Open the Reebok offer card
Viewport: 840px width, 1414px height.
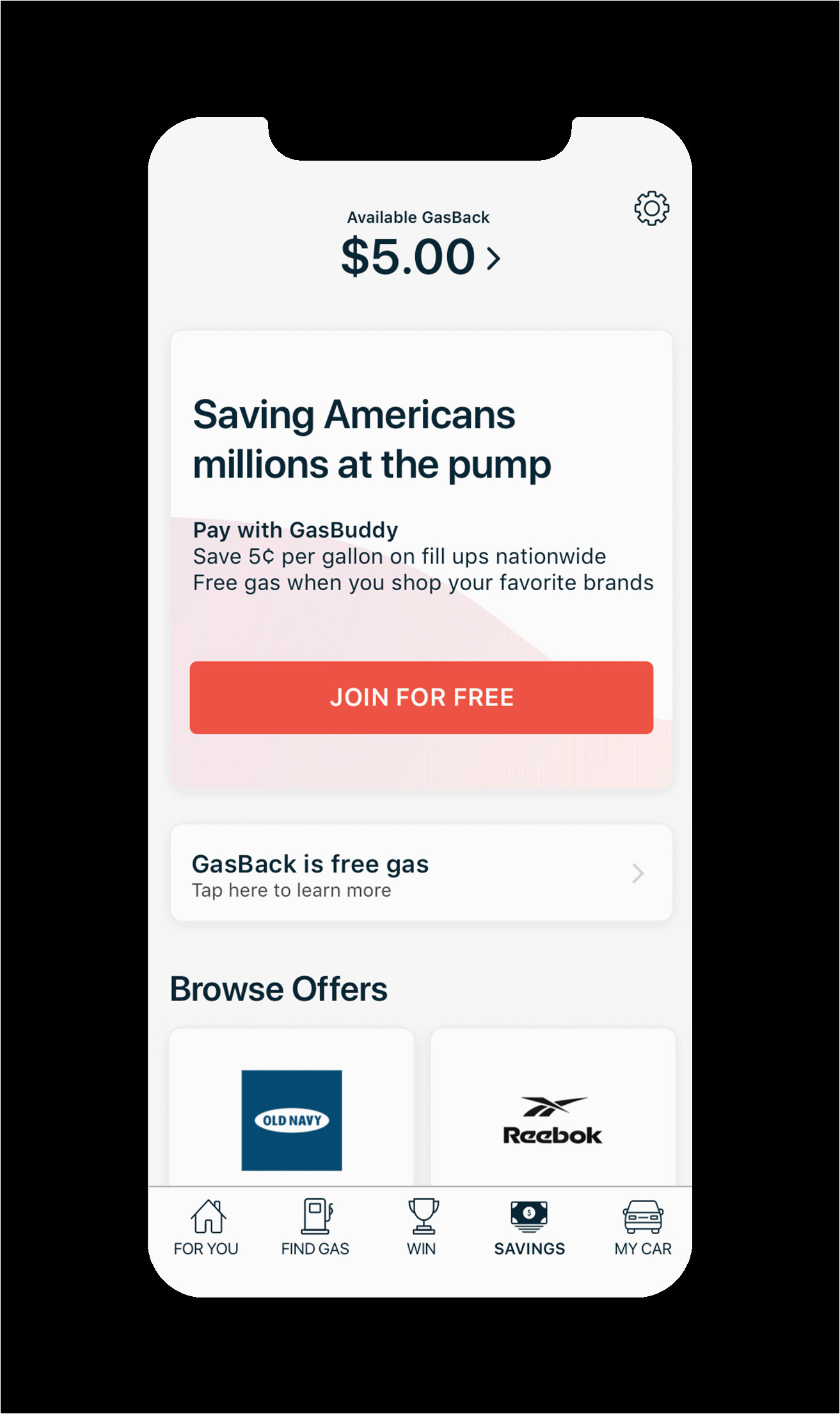click(x=553, y=1107)
